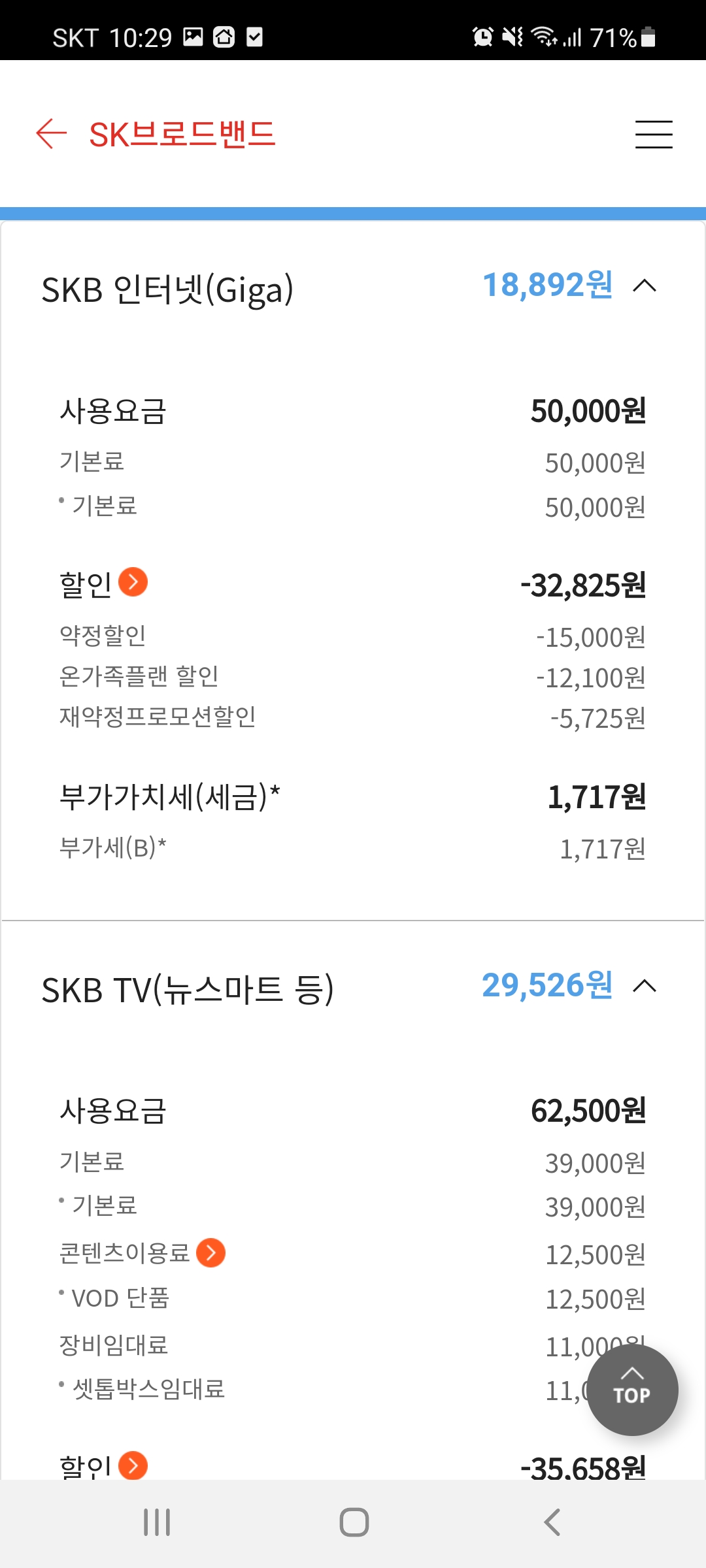Collapse the SKB 인터넷(Giga) section
This screenshot has width=706, height=1568.
[x=645, y=286]
